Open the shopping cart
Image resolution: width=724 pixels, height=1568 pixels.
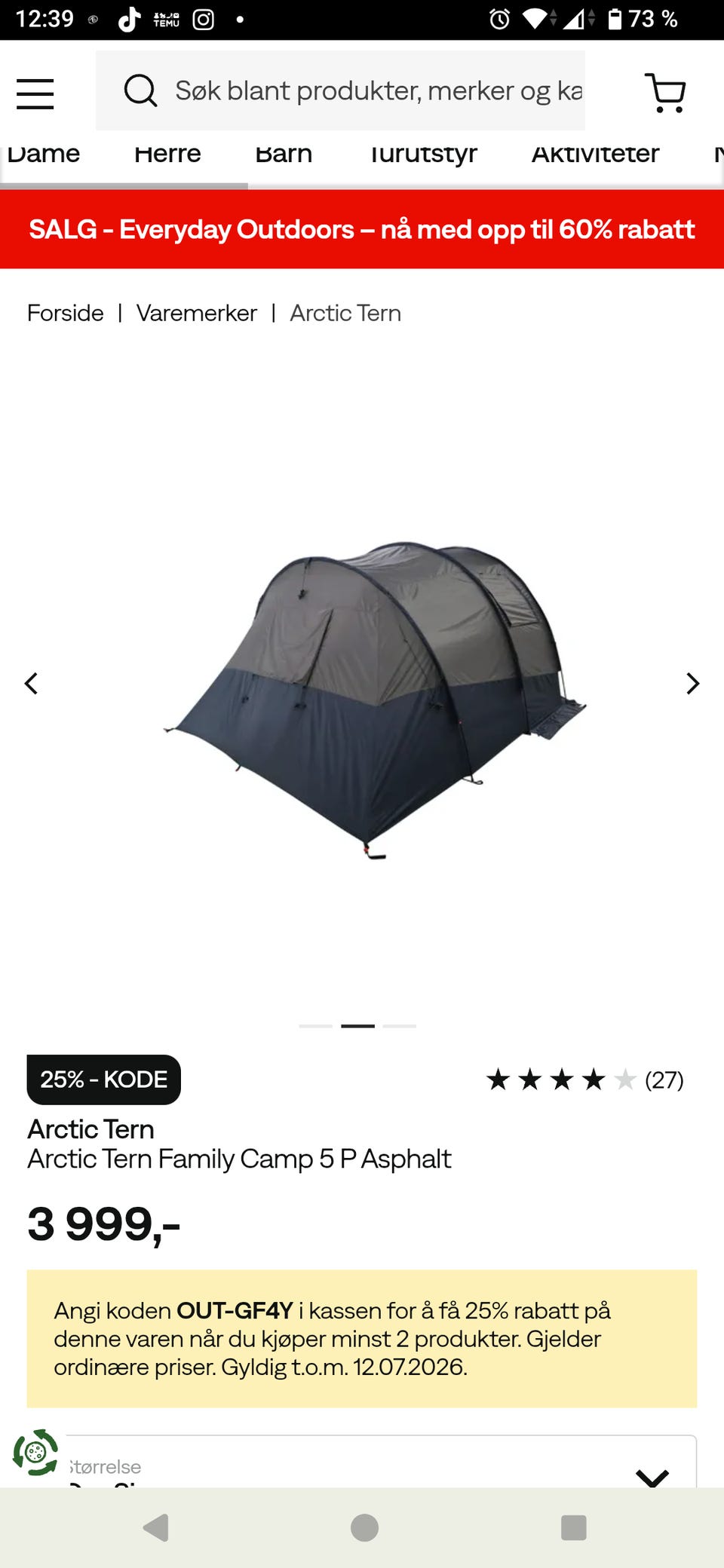664,93
